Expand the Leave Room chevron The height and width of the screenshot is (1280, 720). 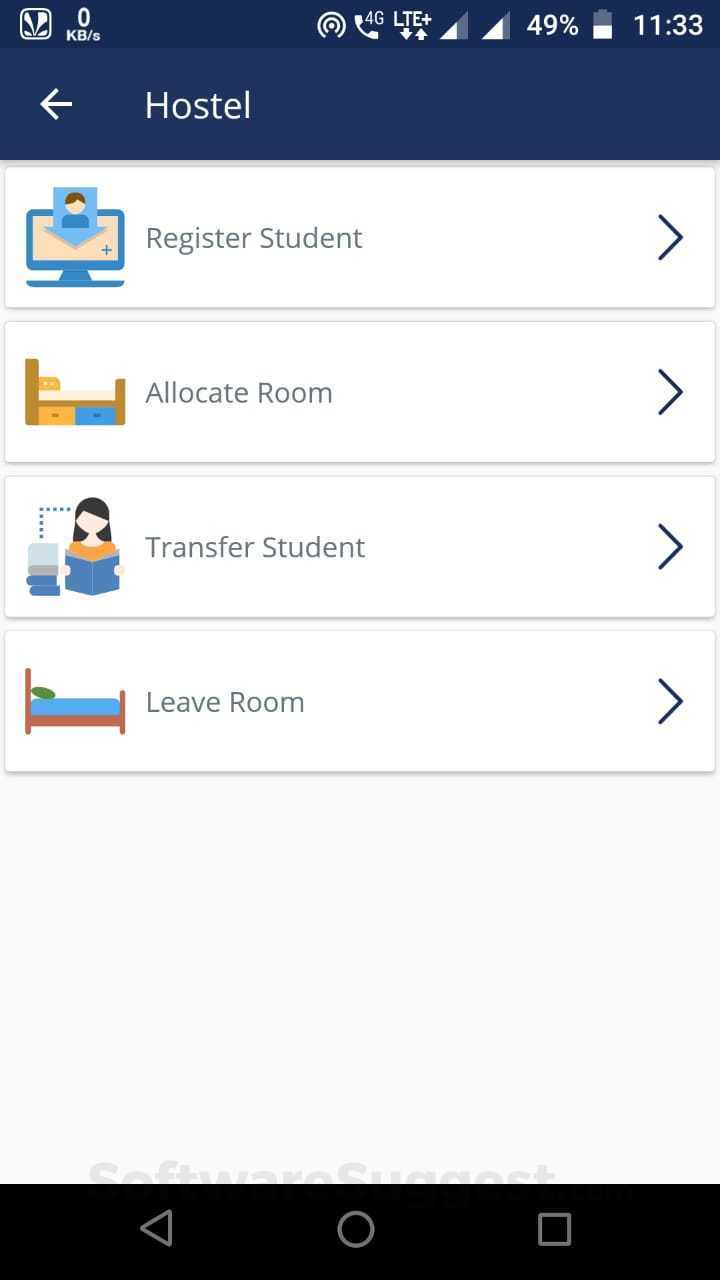click(x=670, y=701)
